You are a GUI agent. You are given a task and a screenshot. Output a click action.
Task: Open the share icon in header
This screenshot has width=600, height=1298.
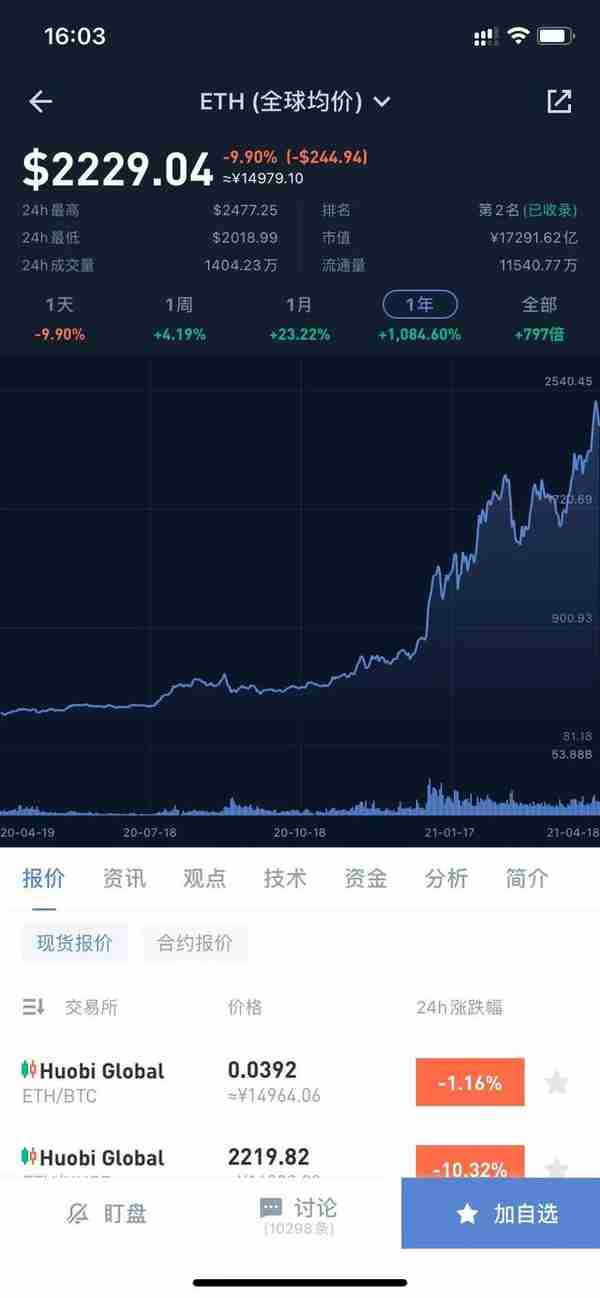click(x=559, y=101)
